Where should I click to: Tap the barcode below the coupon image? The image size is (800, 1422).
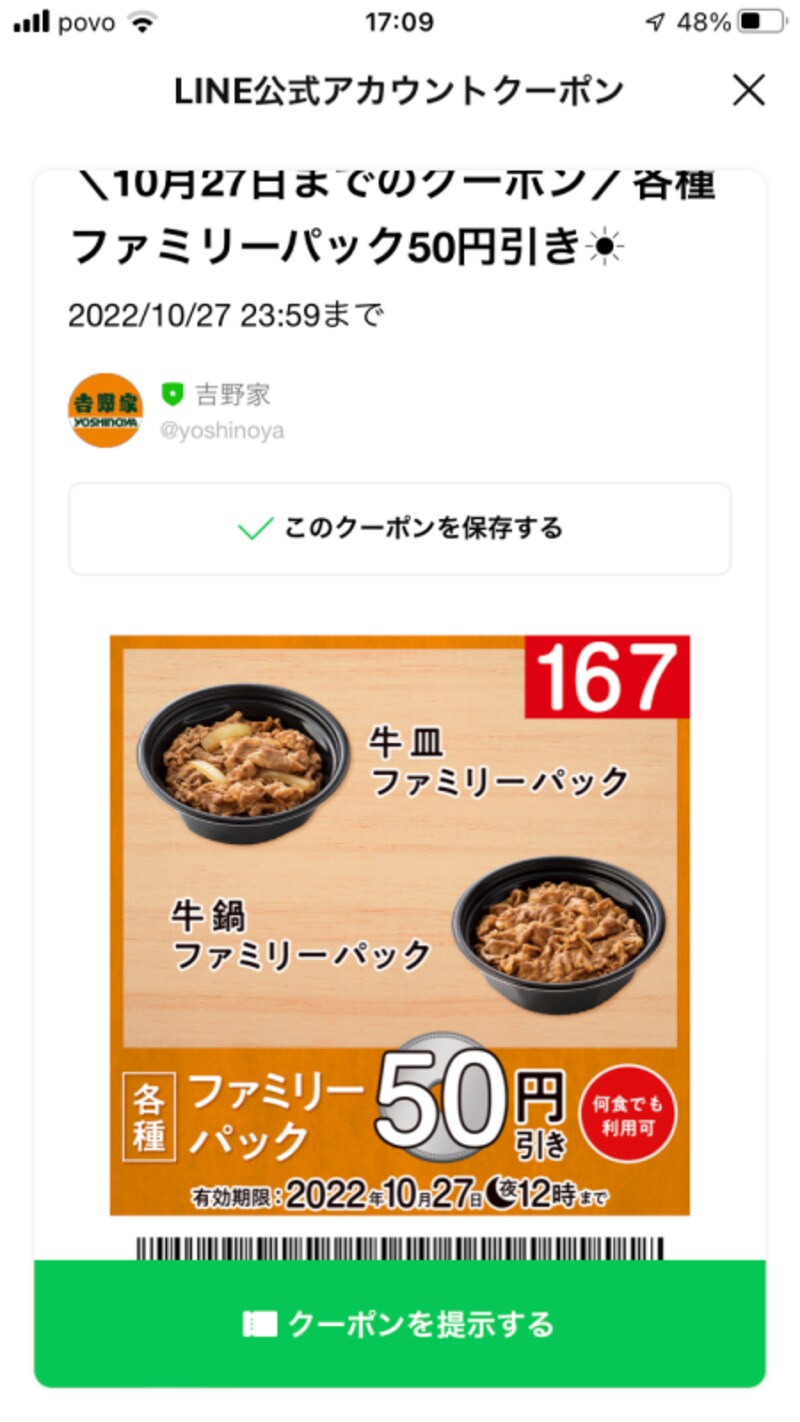point(400,1246)
